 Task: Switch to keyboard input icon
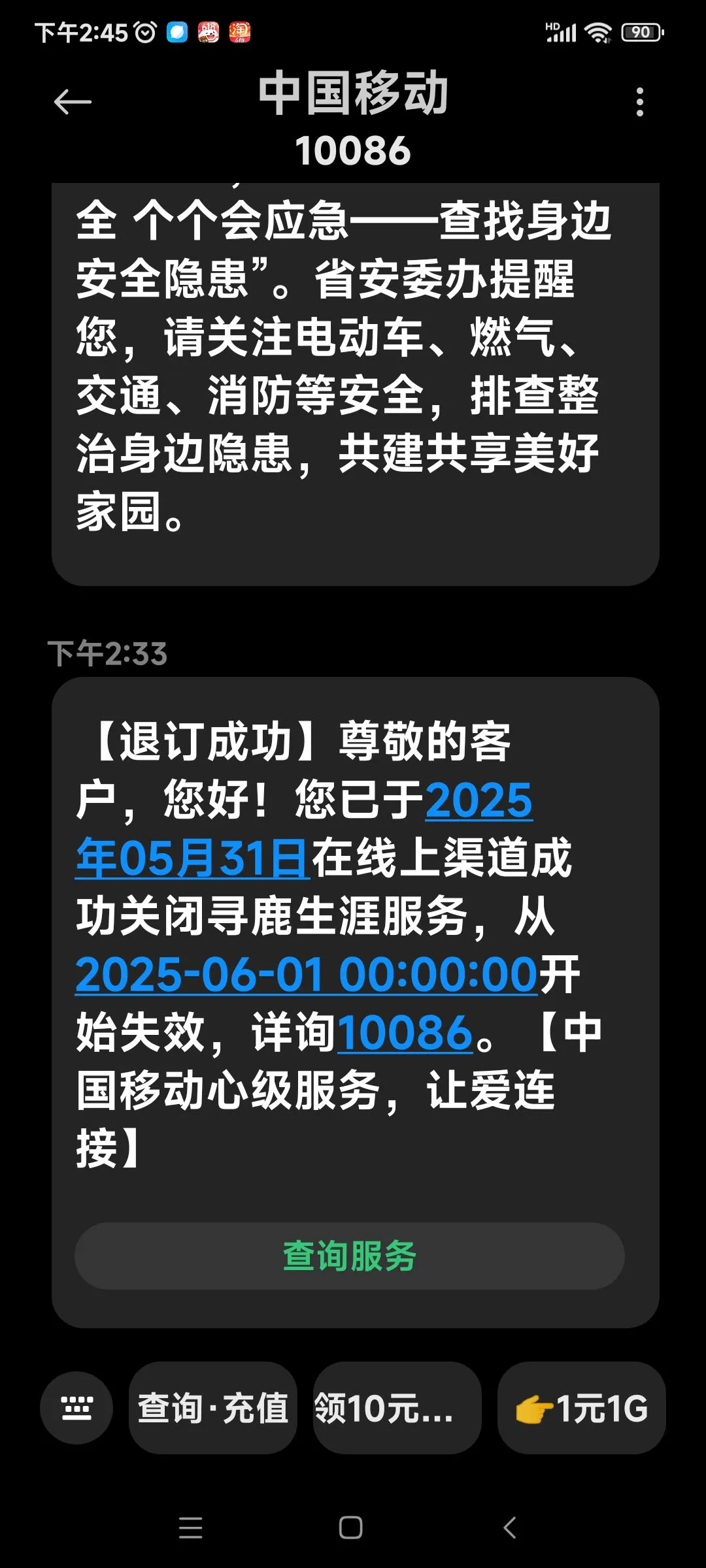pyautogui.click(x=76, y=1408)
